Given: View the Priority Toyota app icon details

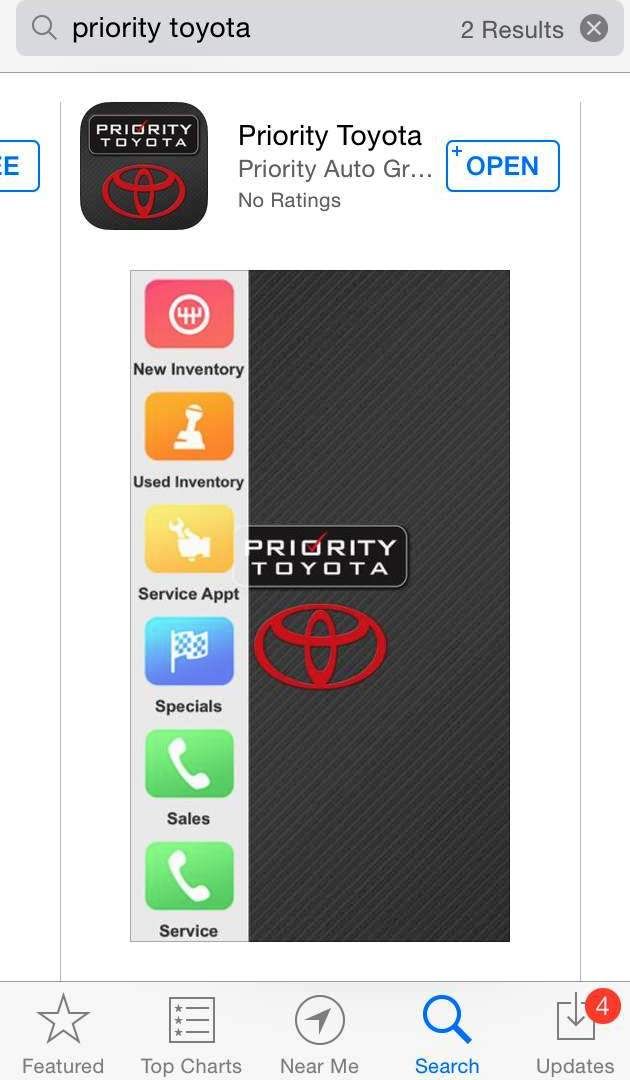Looking at the screenshot, I should pos(144,166).
